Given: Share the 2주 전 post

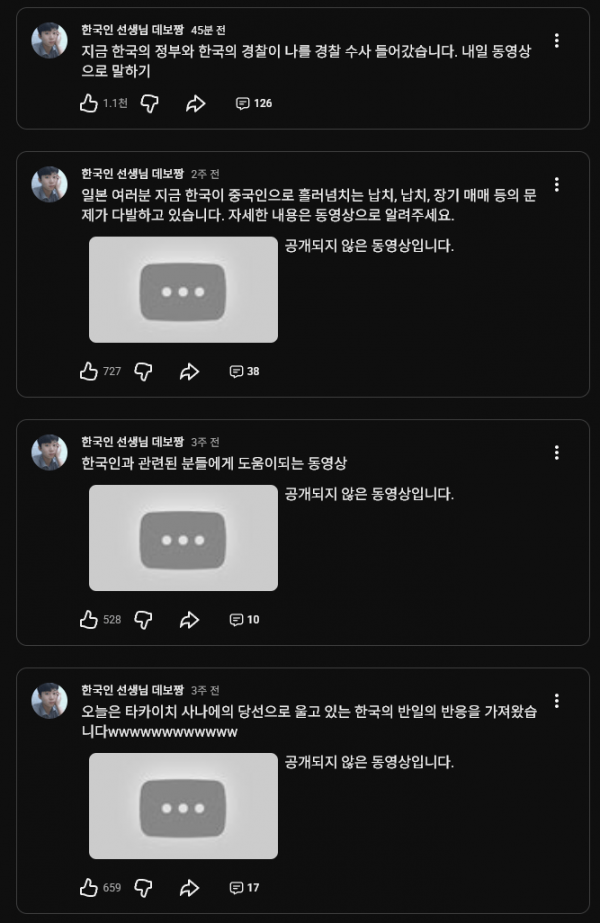Looking at the screenshot, I should pyautogui.click(x=189, y=371).
